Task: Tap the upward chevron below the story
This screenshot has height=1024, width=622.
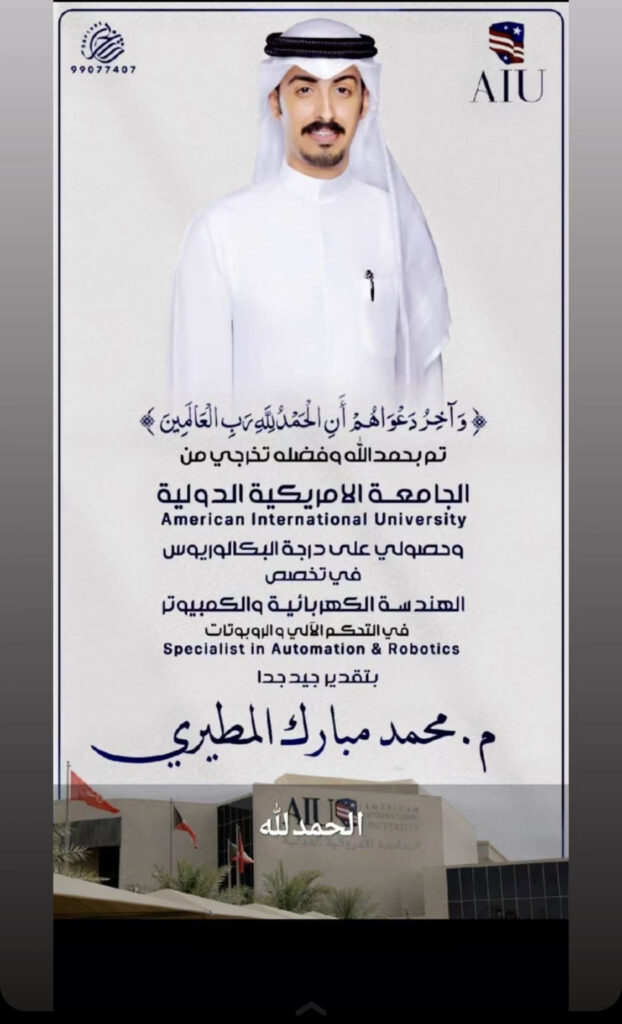Action: click(x=310, y=1008)
